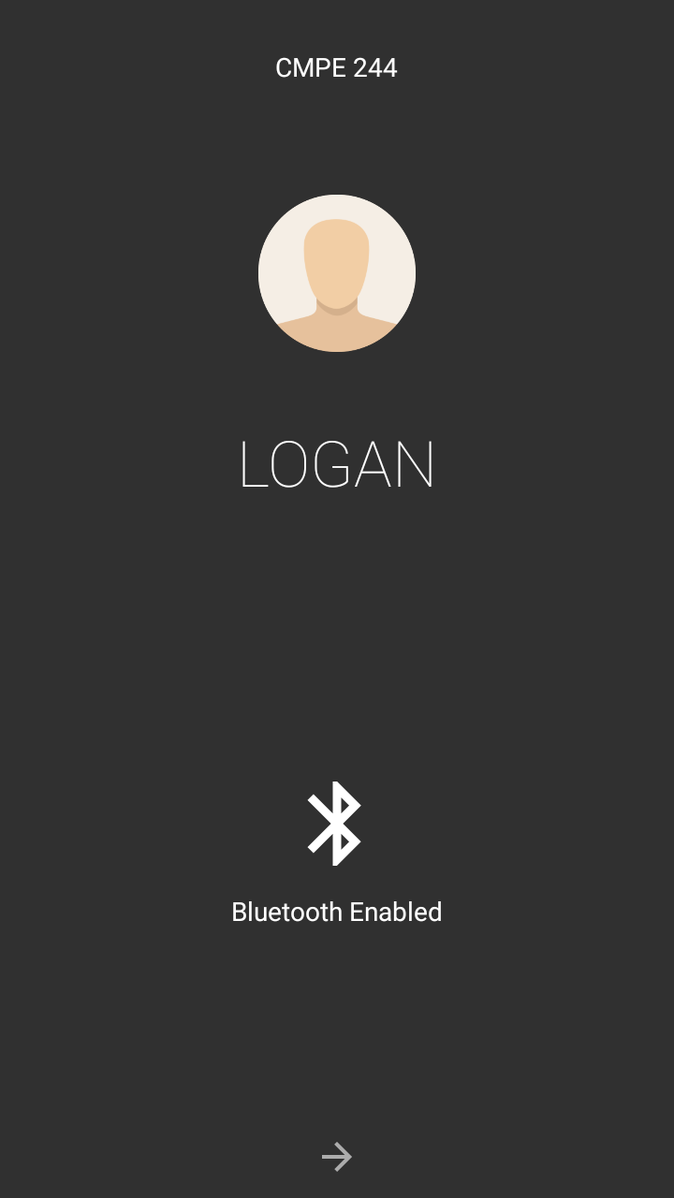
Task: Tap the Bluetooth icon
Action: (335, 824)
